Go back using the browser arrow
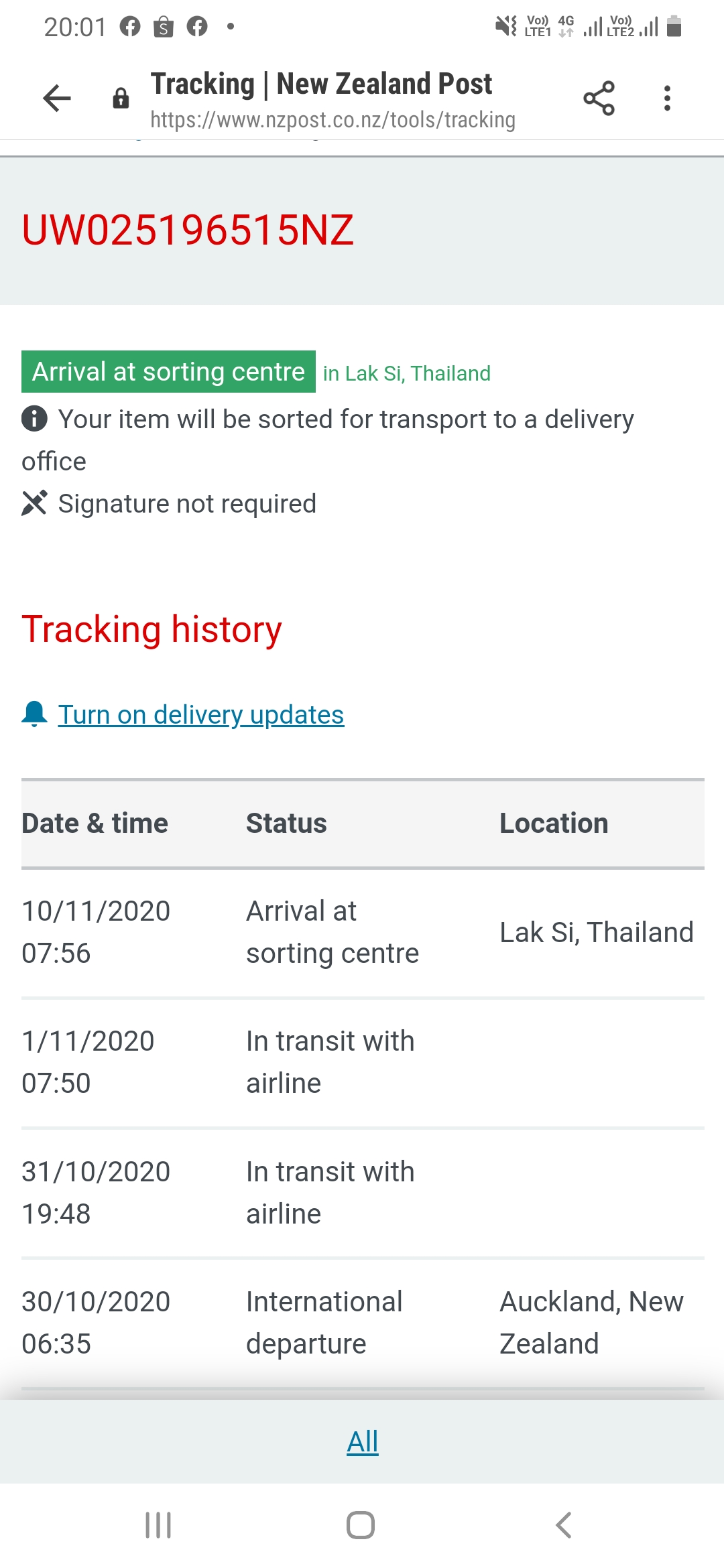 [x=57, y=99]
